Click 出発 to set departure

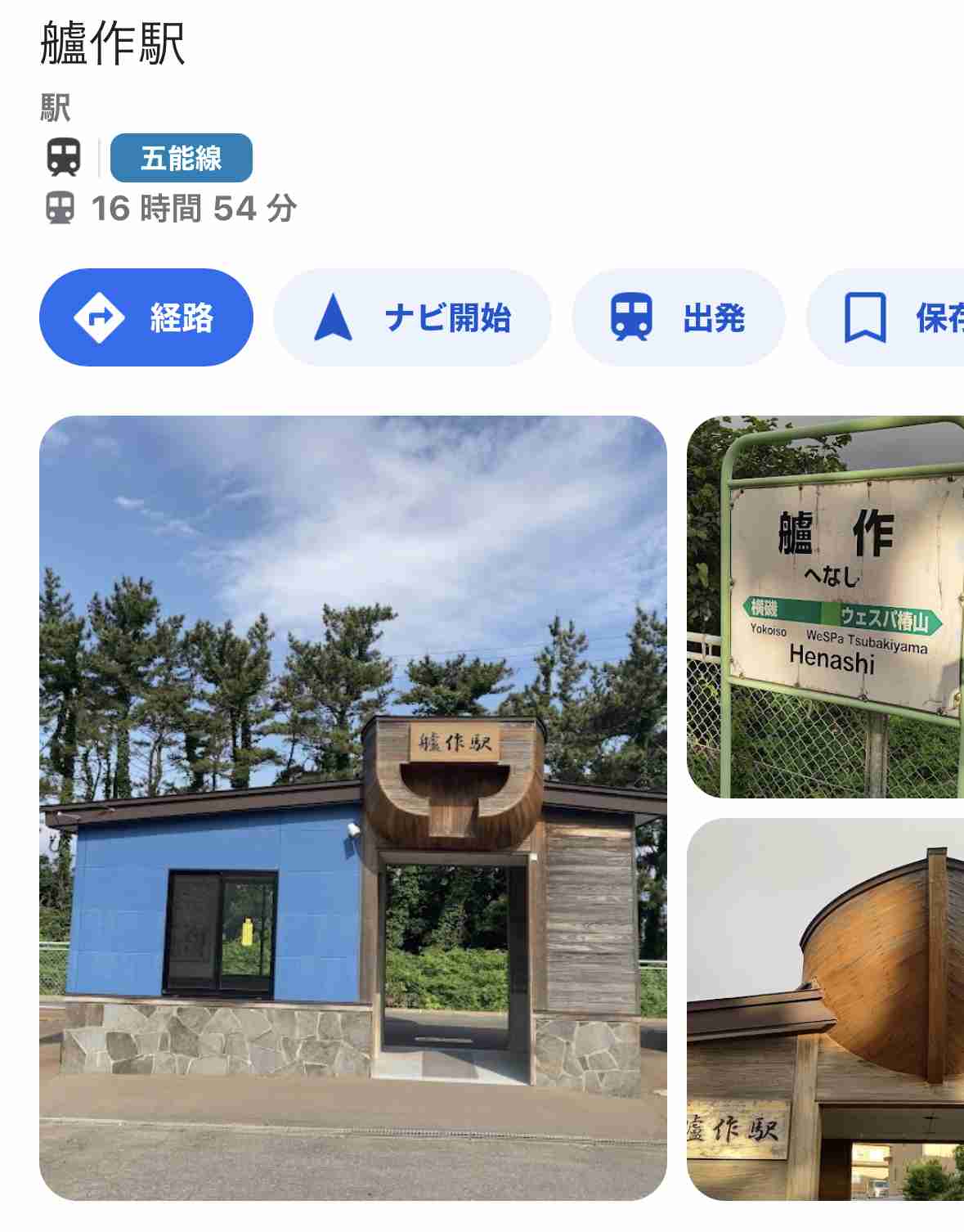[x=678, y=317]
